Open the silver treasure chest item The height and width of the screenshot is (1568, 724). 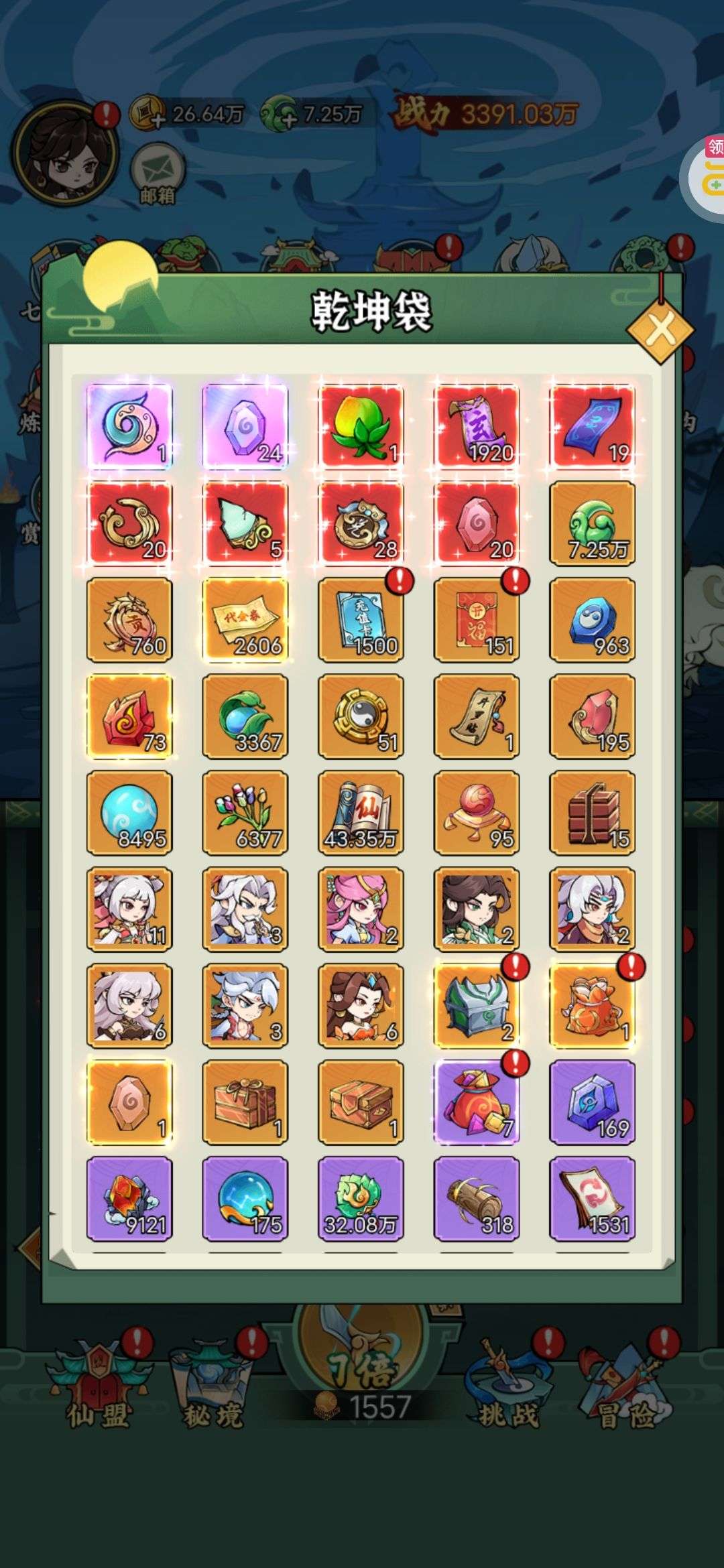coord(477,1006)
